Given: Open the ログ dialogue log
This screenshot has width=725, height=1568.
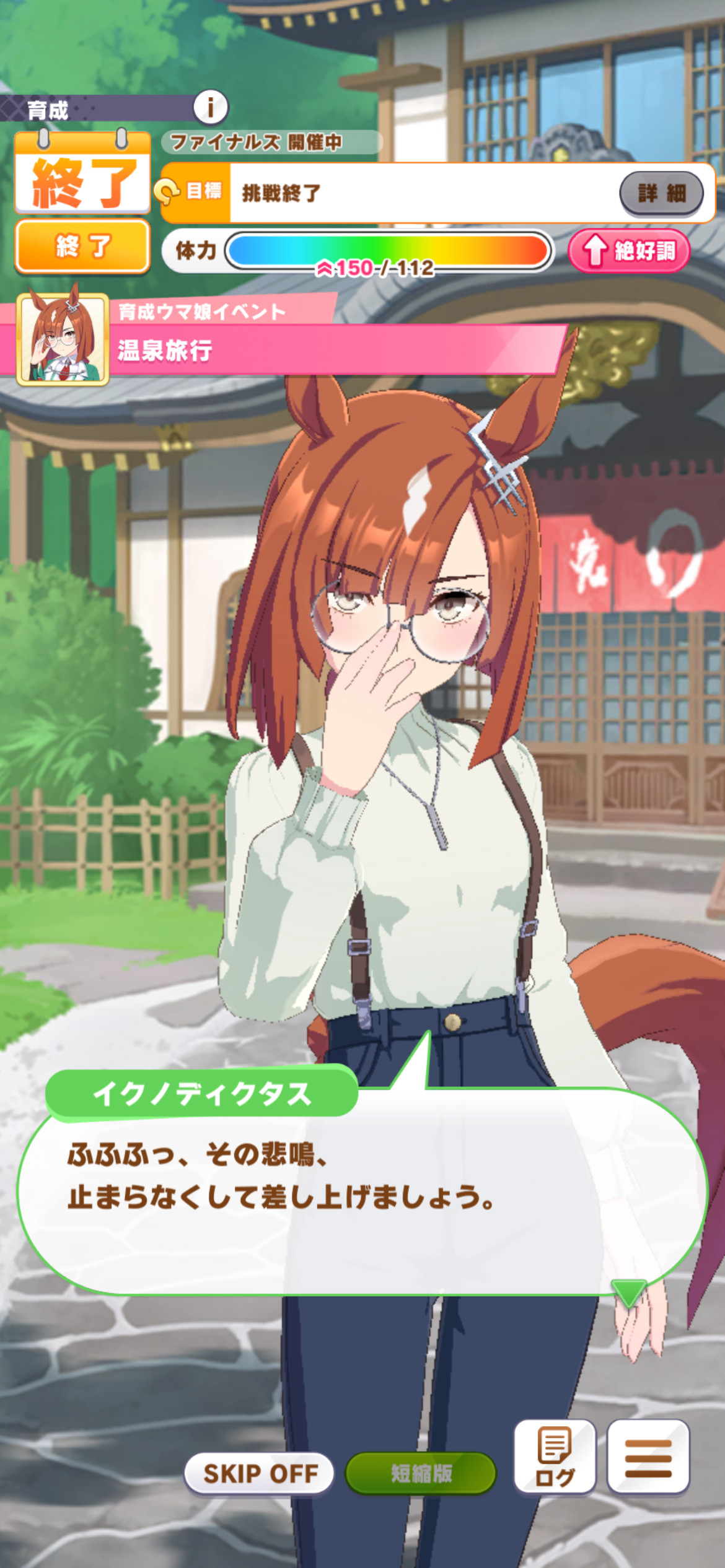Looking at the screenshot, I should (555, 1457).
